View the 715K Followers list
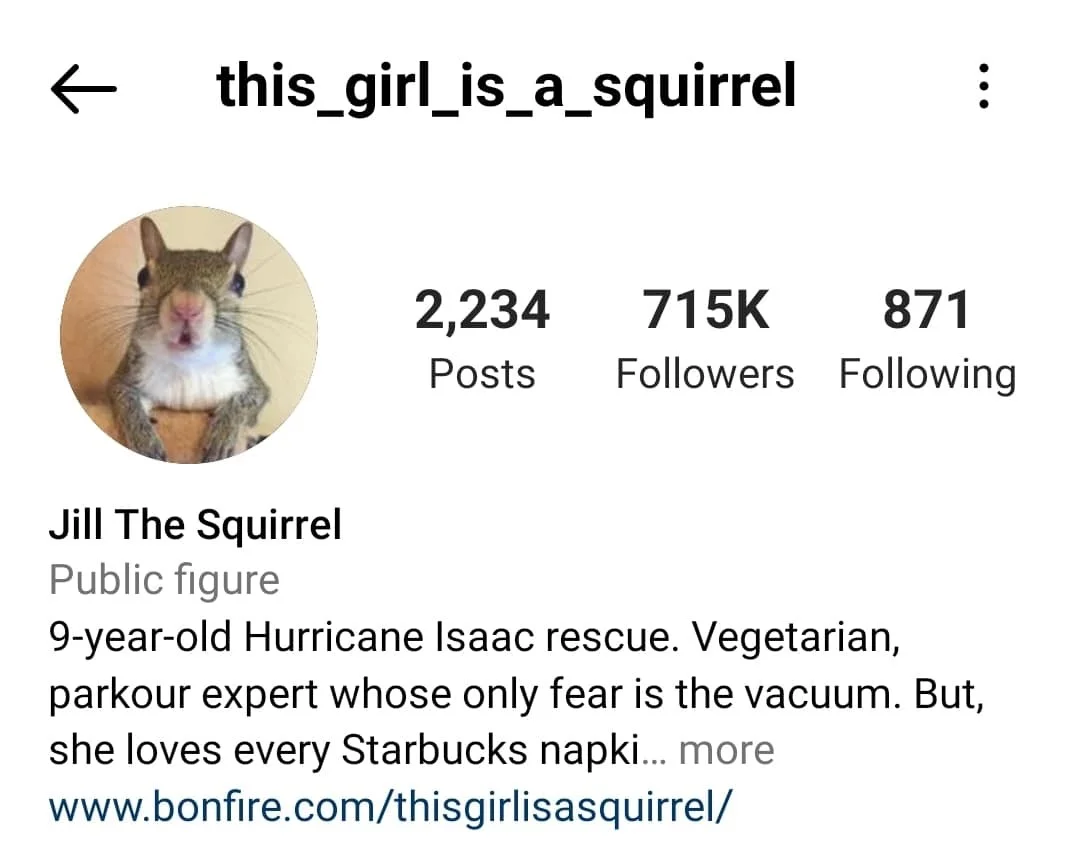 705,339
